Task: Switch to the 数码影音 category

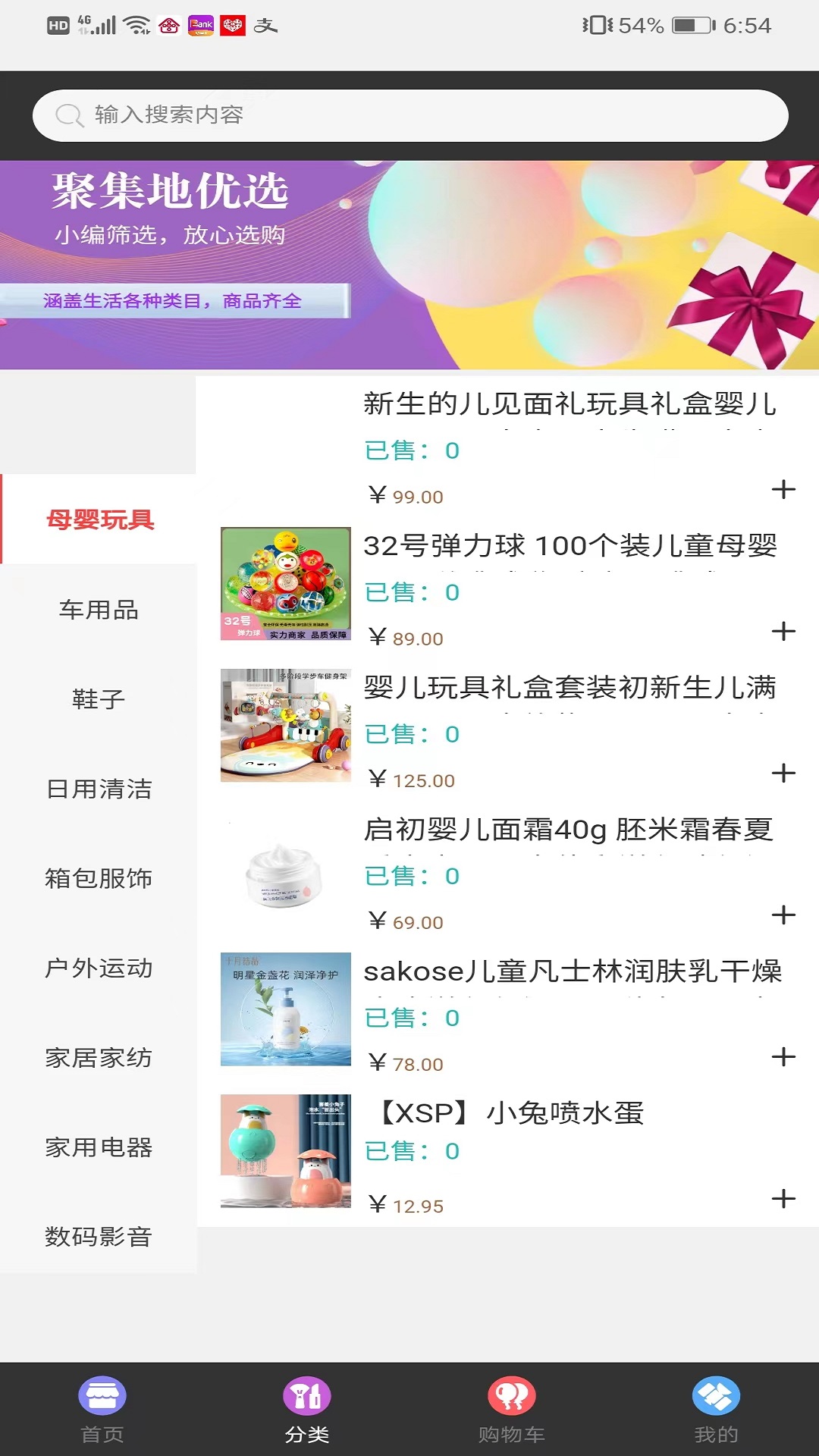Action: [x=99, y=1238]
